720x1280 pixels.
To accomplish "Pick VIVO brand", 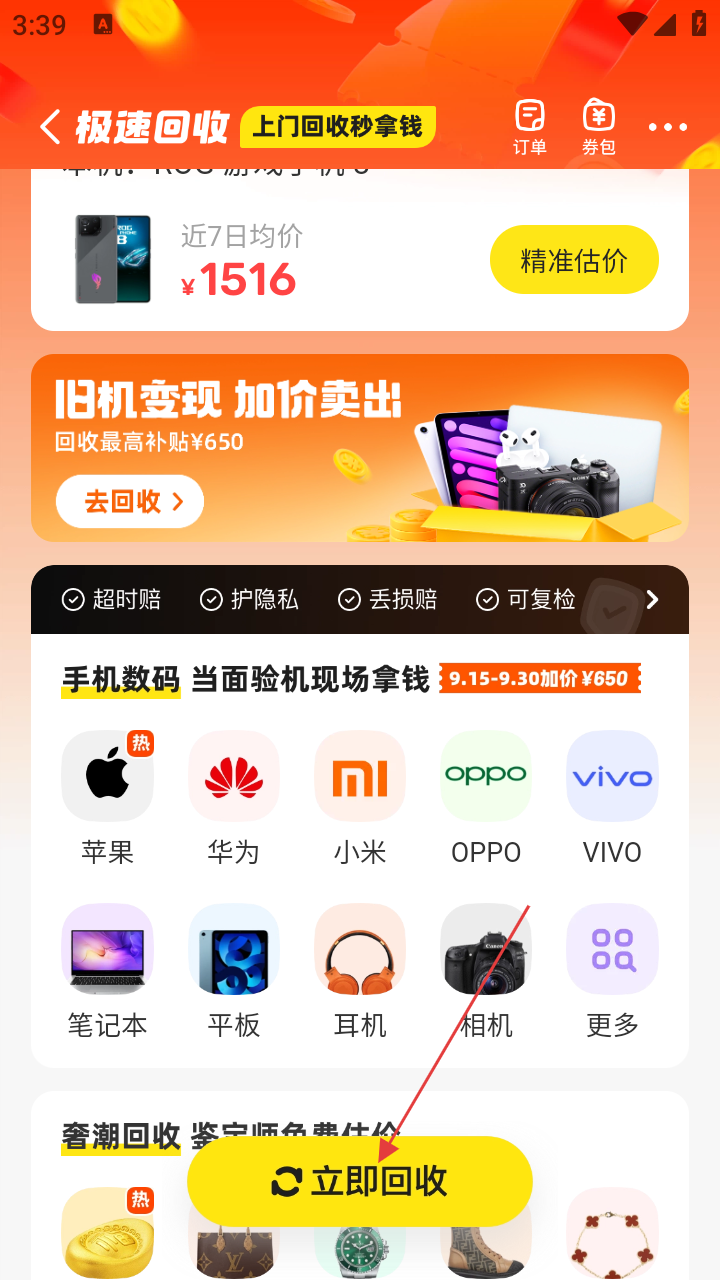I will pos(612,797).
